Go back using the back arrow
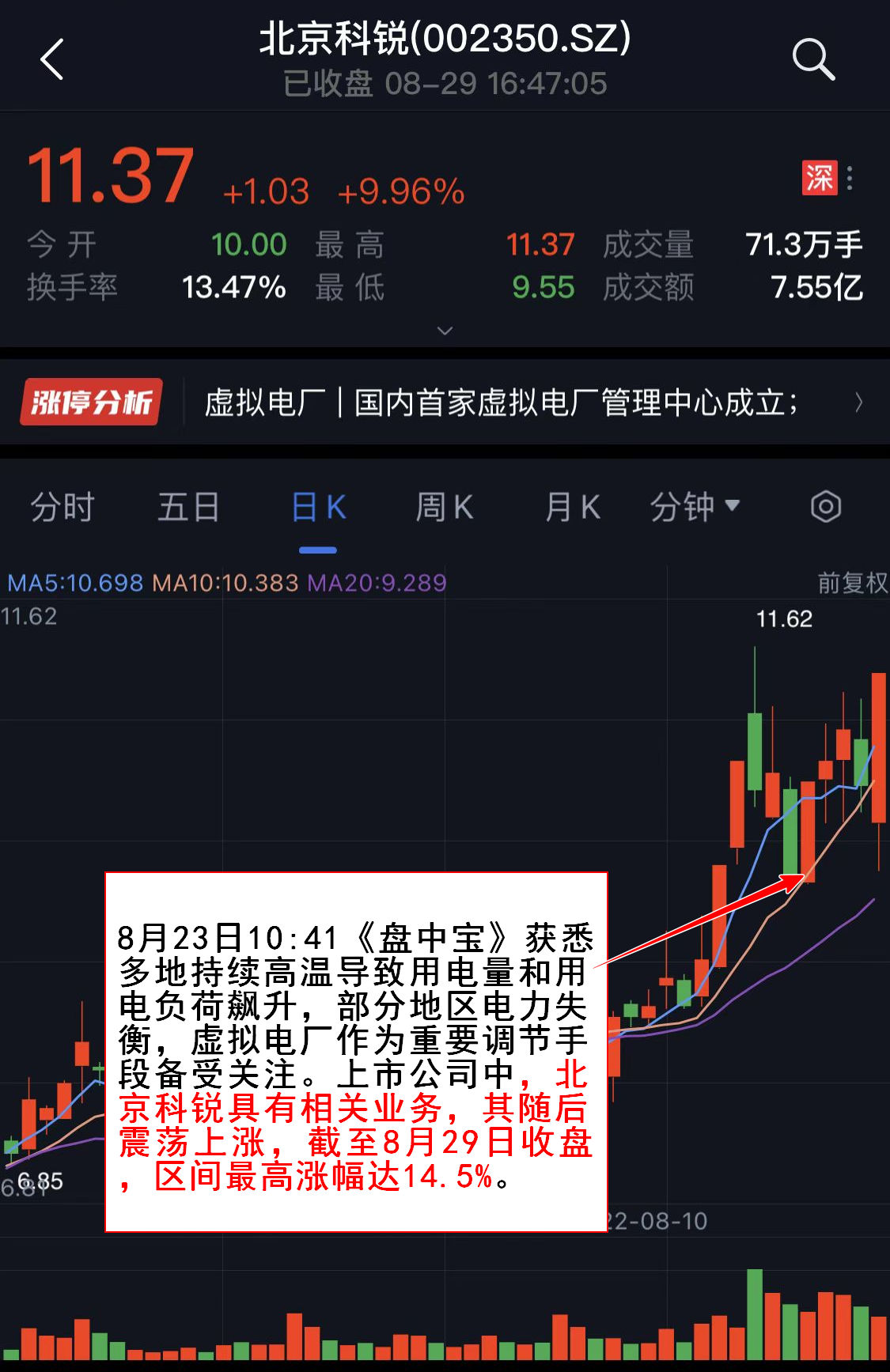The height and width of the screenshot is (1372, 890). click(52, 59)
